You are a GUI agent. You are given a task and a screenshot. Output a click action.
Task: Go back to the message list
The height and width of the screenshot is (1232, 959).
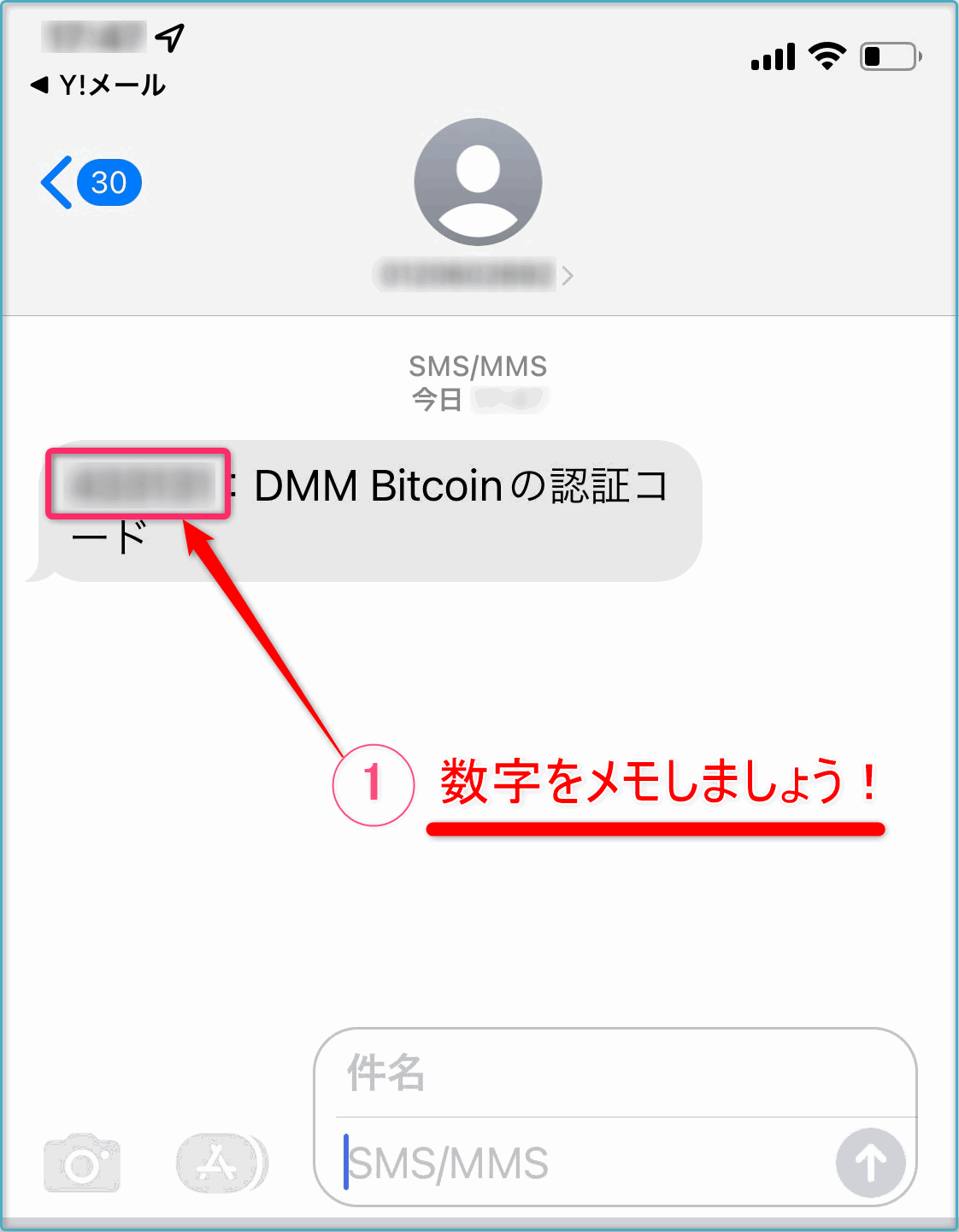[x=88, y=183]
